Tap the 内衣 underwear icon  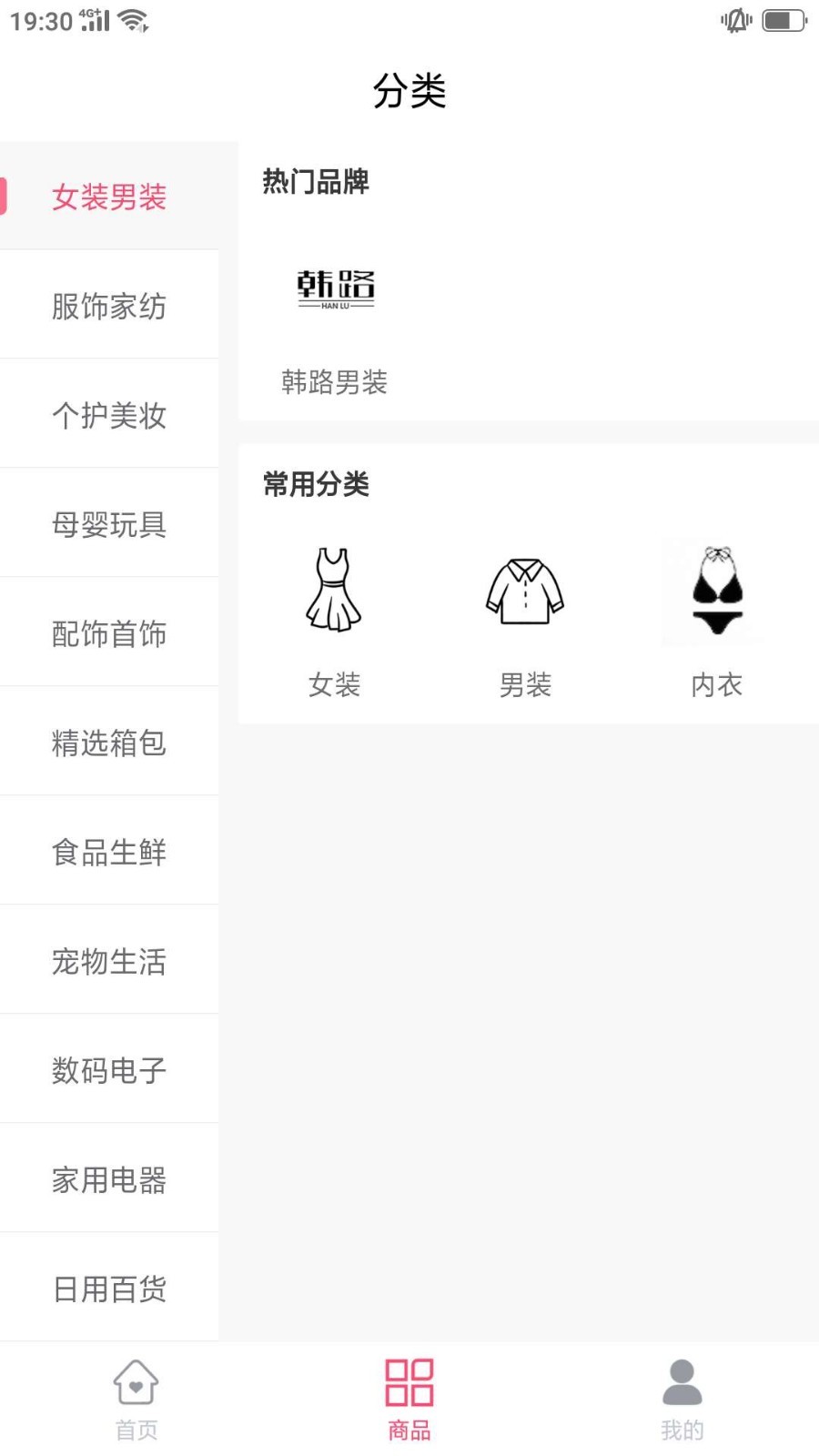(x=714, y=589)
